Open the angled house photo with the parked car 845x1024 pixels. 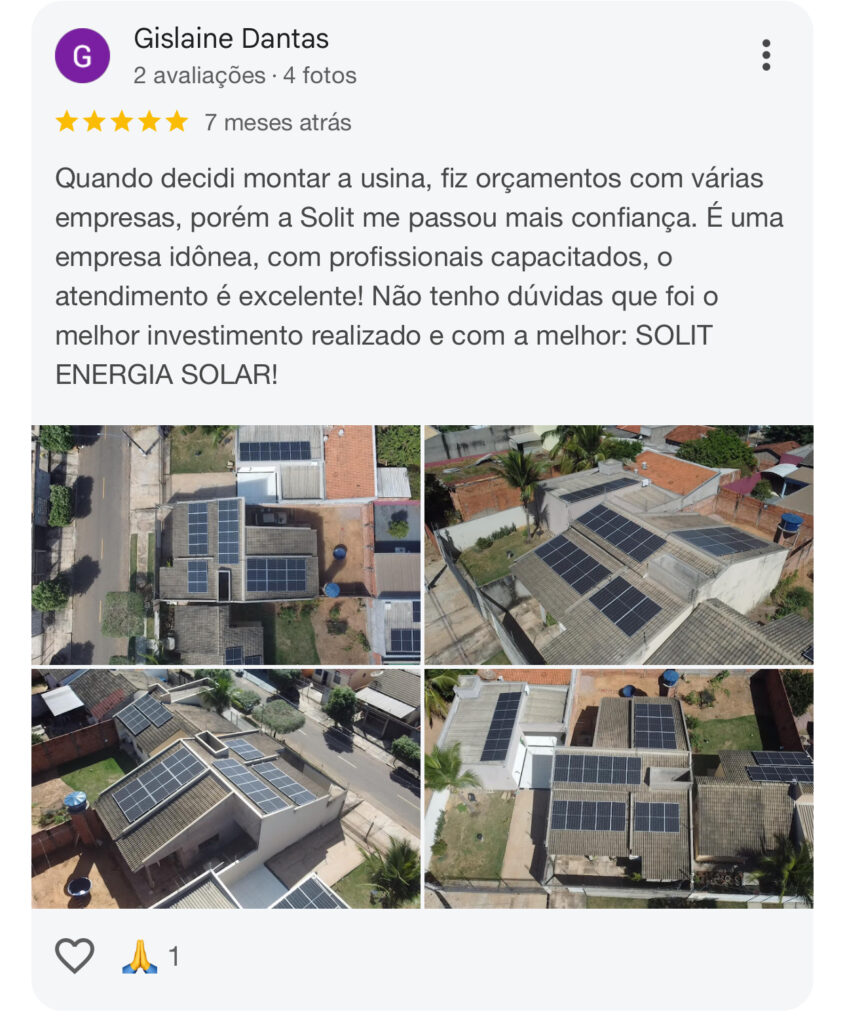226,788
